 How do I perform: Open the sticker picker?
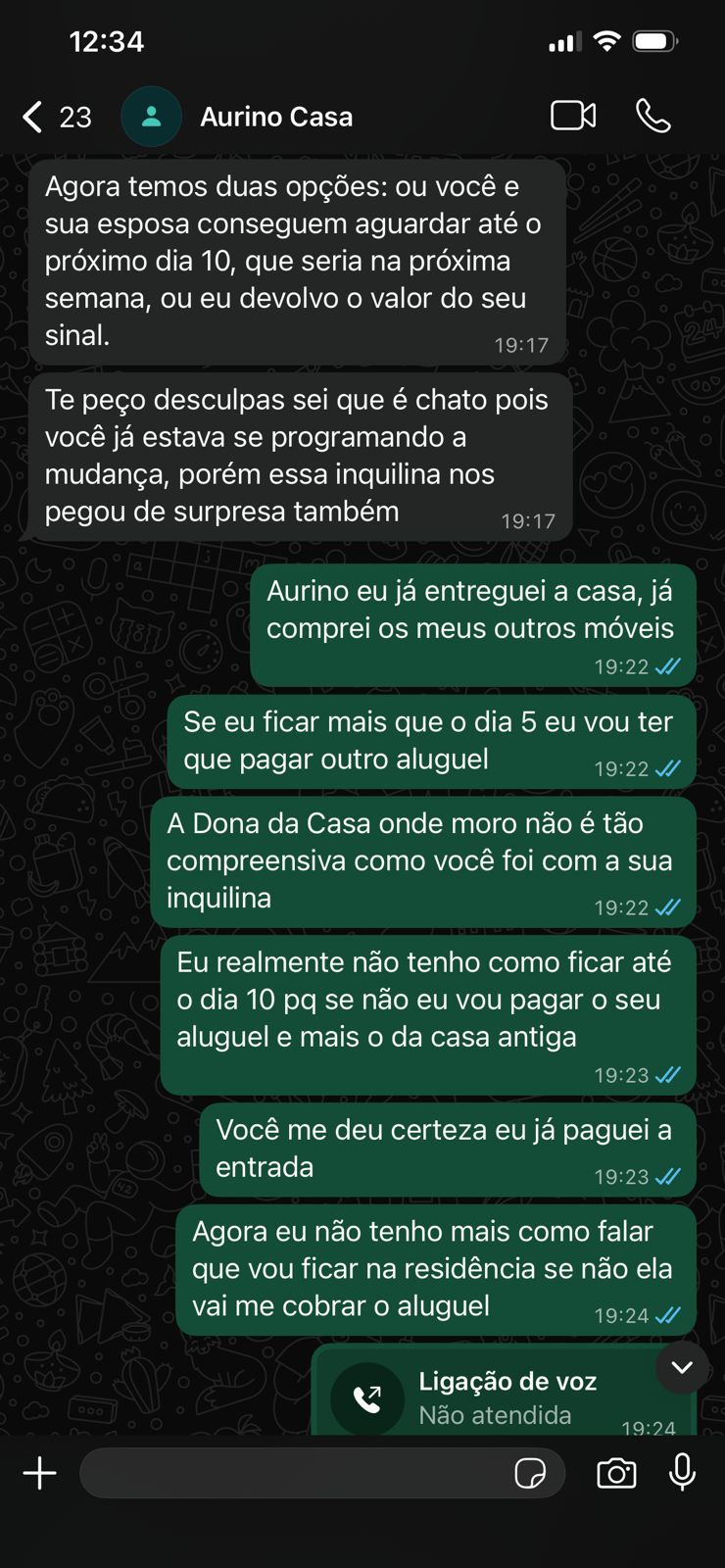pyautogui.click(x=530, y=1473)
